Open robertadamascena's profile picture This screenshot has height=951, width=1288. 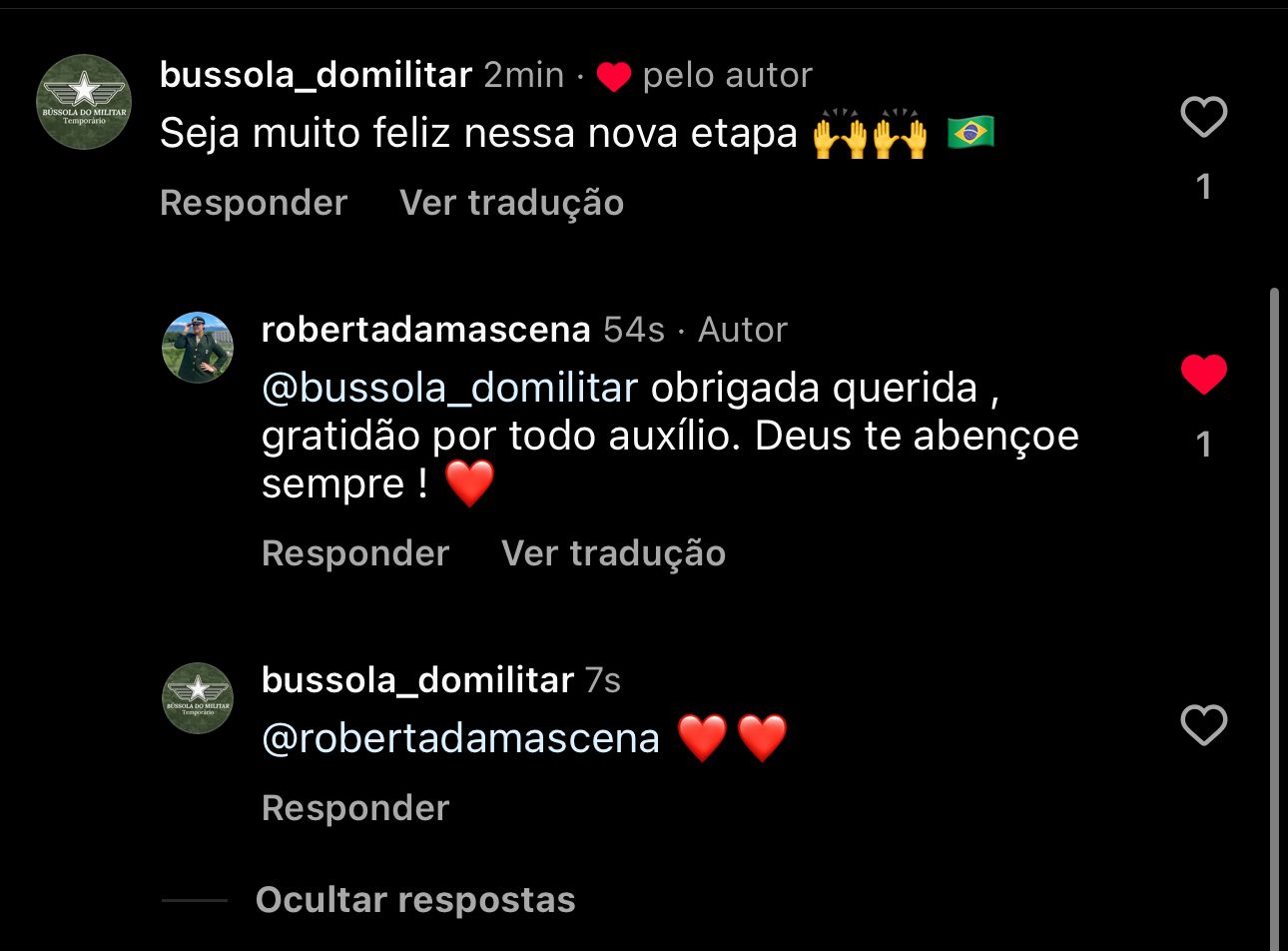198,348
